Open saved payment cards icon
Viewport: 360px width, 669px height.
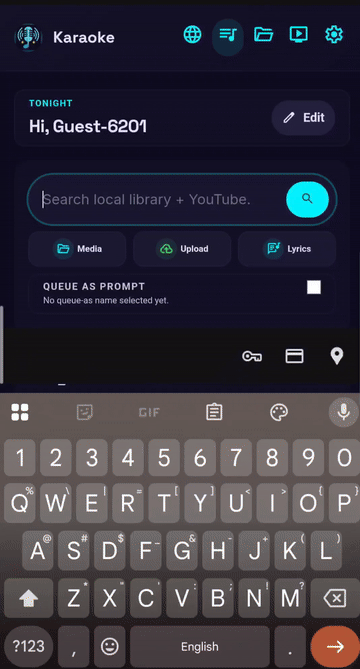tap(294, 356)
